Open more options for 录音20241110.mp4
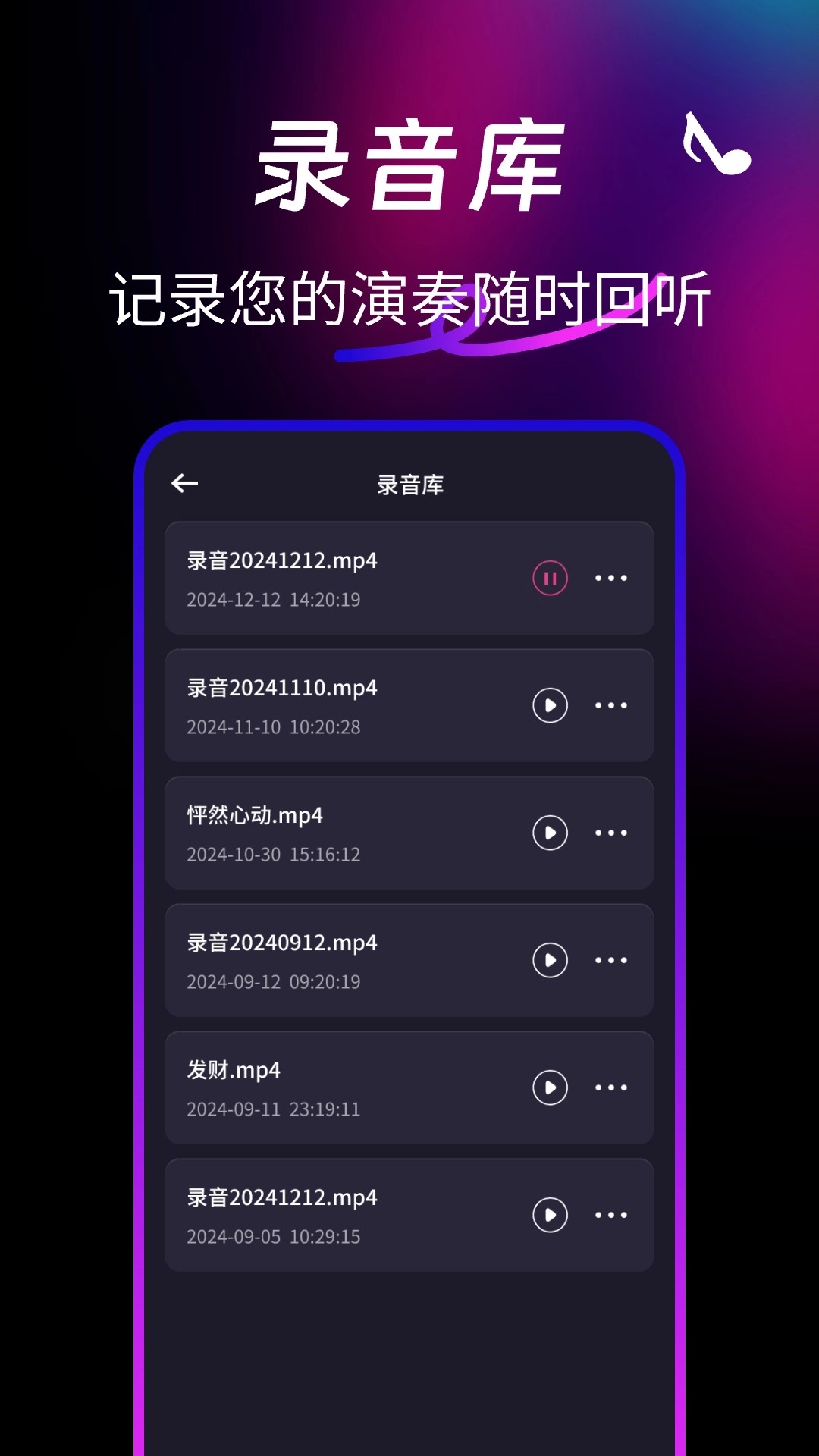This screenshot has width=819, height=1456. coord(612,704)
